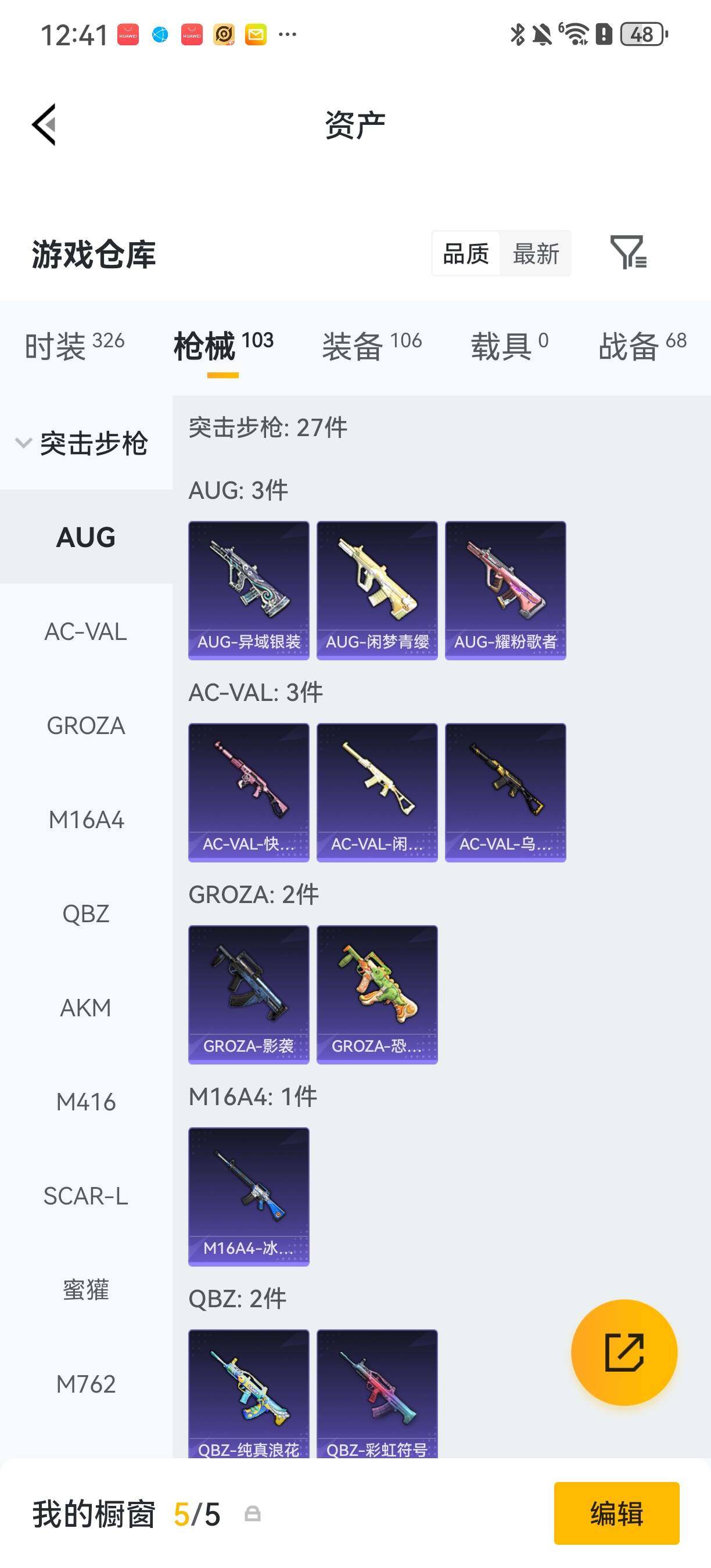Tap the orange share/export floating button
The width and height of the screenshot is (711, 1568).
pyautogui.click(x=624, y=1351)
